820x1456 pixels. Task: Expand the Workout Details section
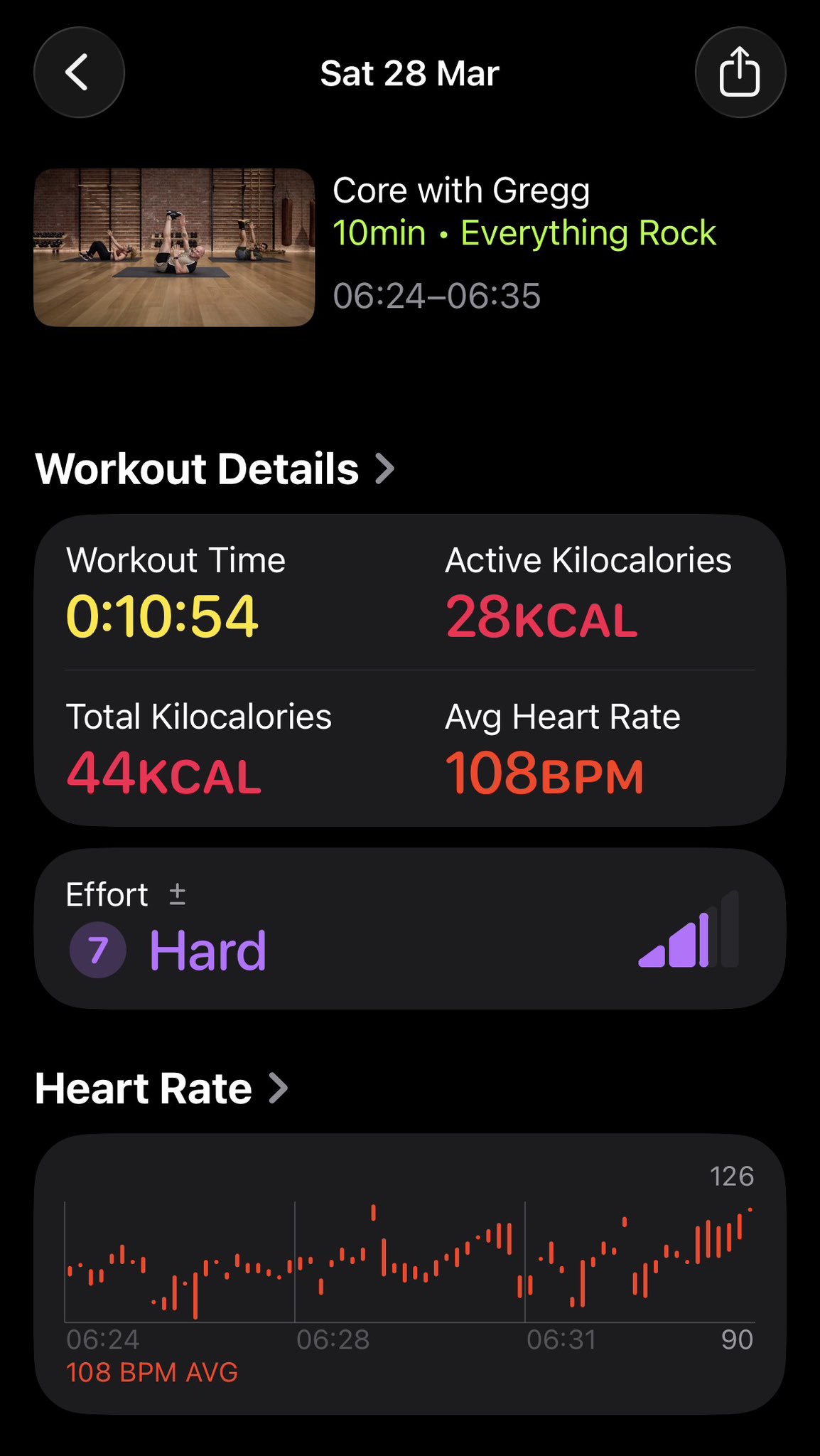coord(215,469)
